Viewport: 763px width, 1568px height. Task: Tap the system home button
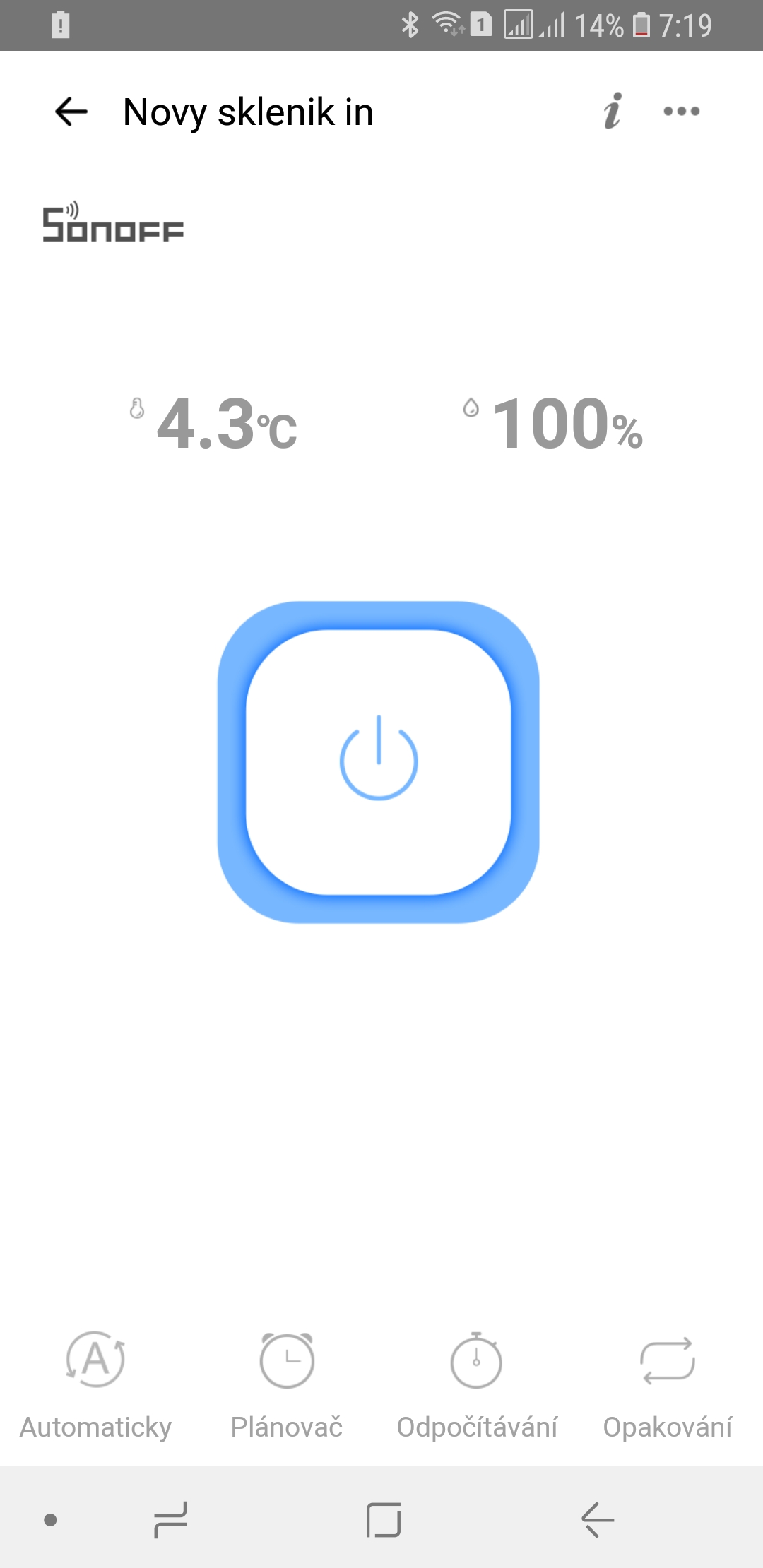(x=384, y=1520)
